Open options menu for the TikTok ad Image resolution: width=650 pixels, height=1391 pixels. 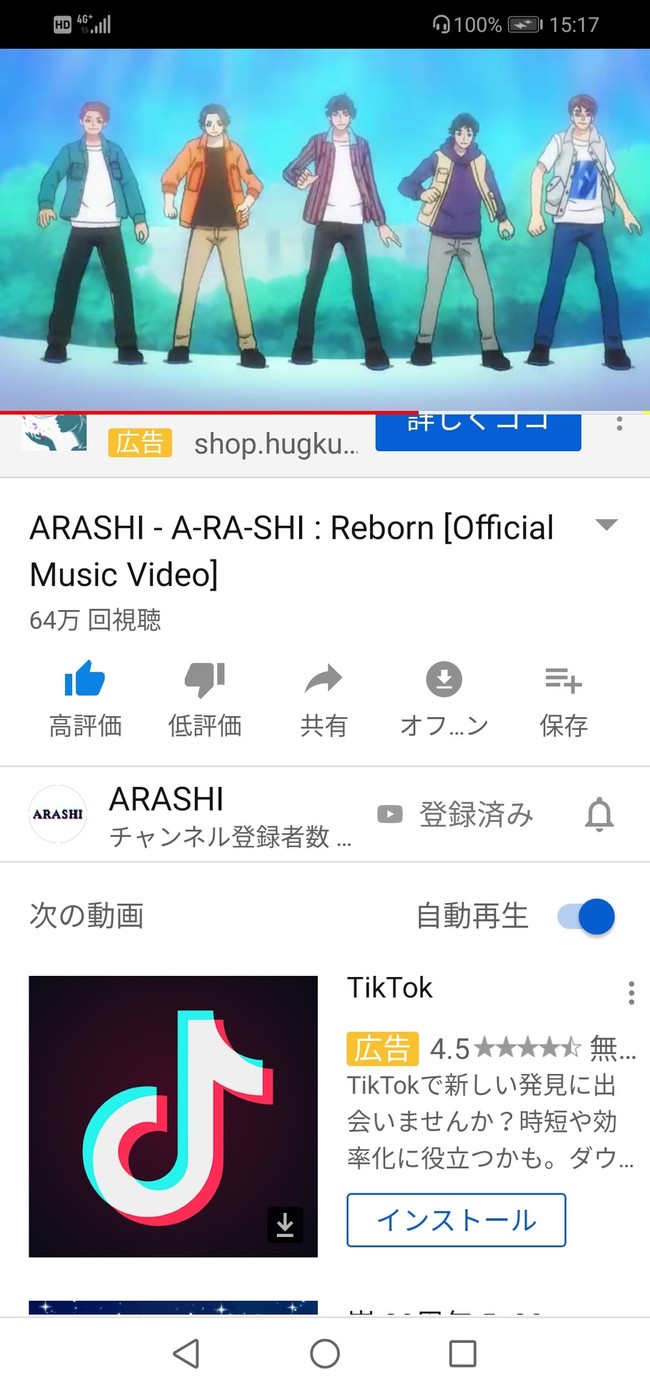click(631, 992)
